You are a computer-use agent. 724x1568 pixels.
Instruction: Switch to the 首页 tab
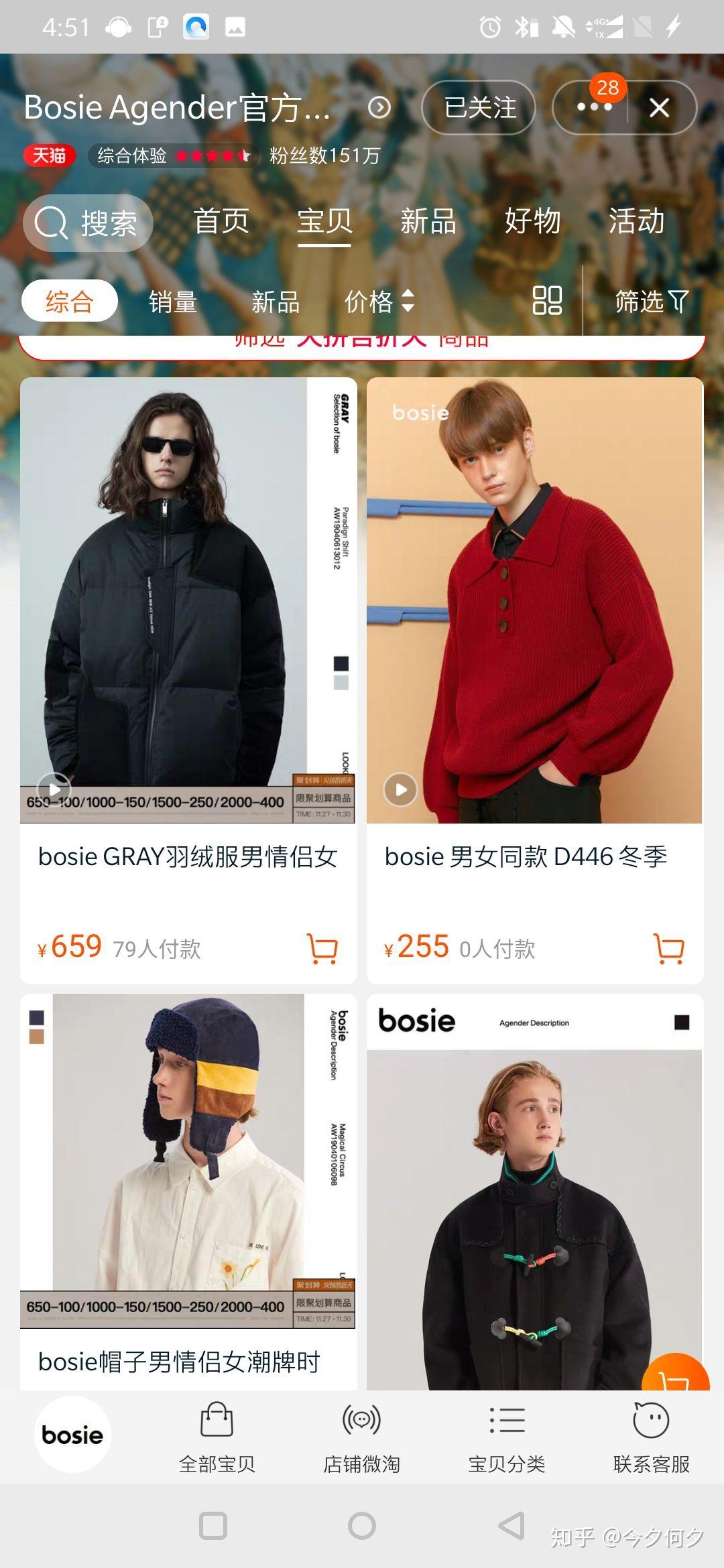click(221, 221)
